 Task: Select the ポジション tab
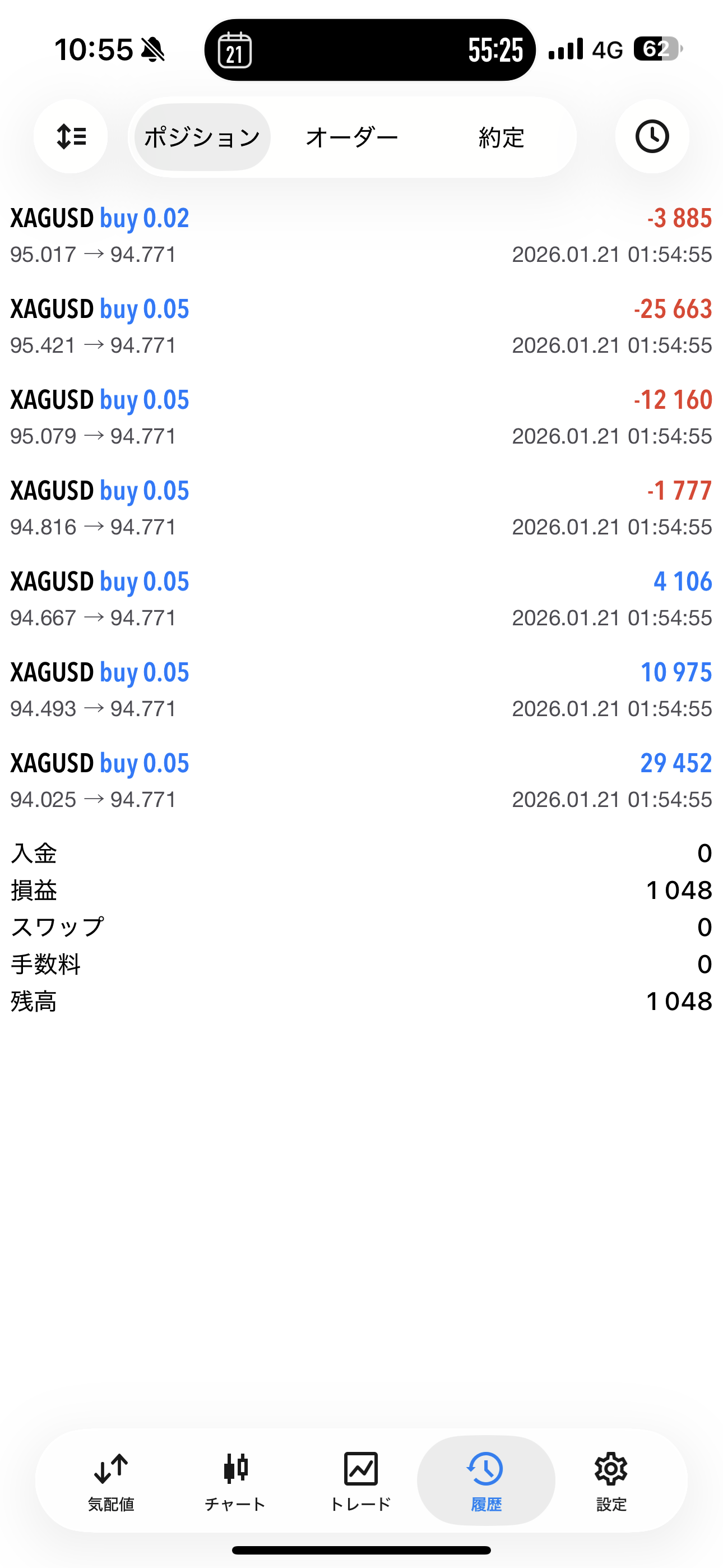202,137
